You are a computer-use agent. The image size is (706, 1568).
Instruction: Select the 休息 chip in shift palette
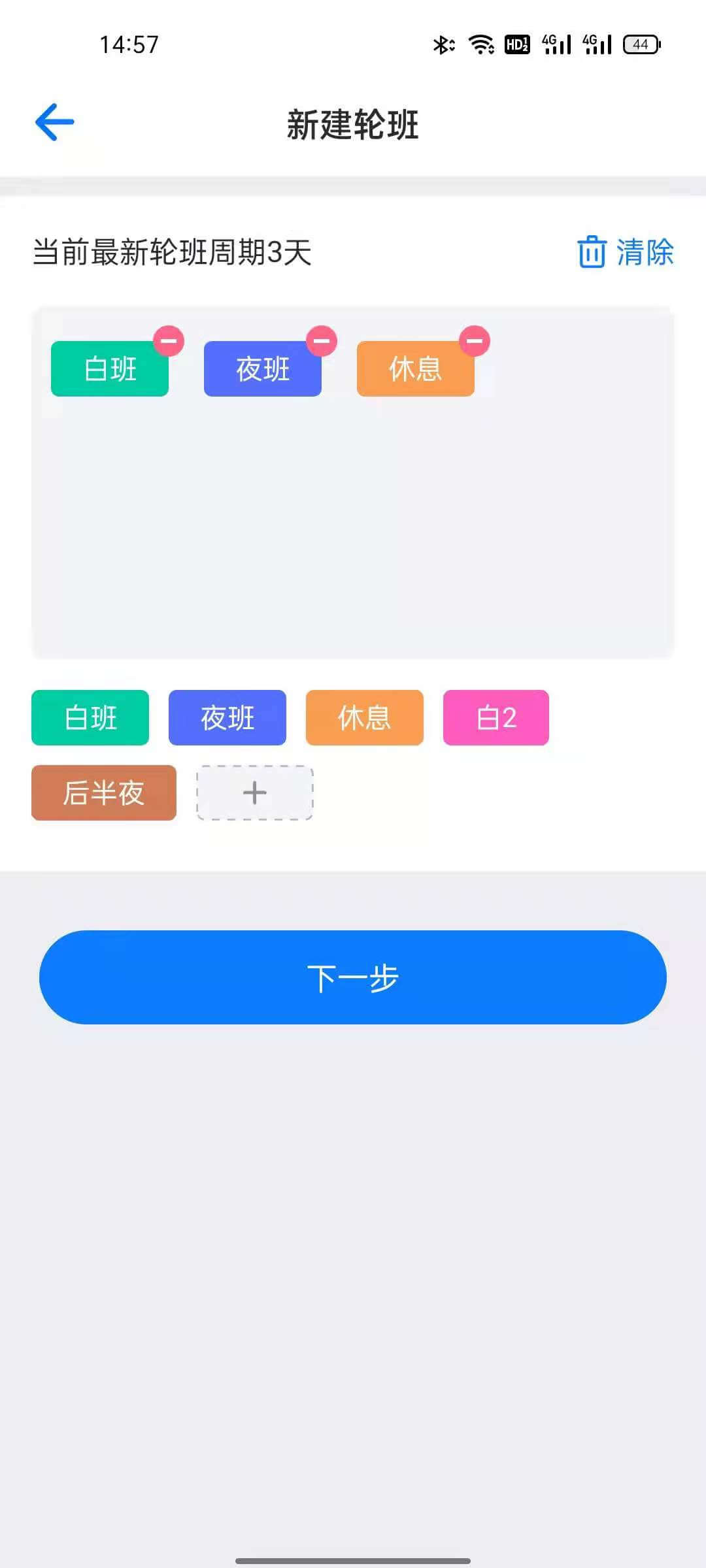pos(363,717)
